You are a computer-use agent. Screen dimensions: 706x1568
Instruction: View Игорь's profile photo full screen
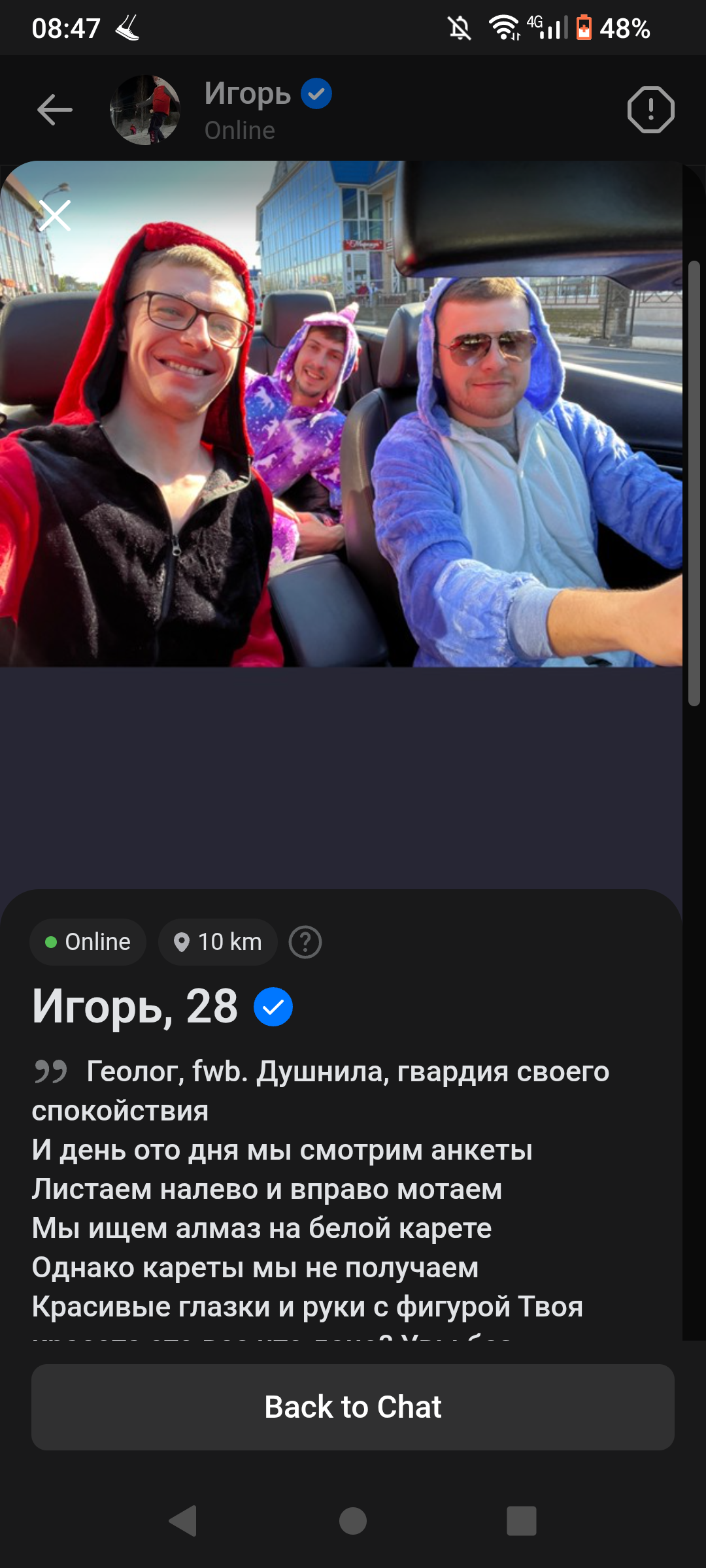click(353, 418)
